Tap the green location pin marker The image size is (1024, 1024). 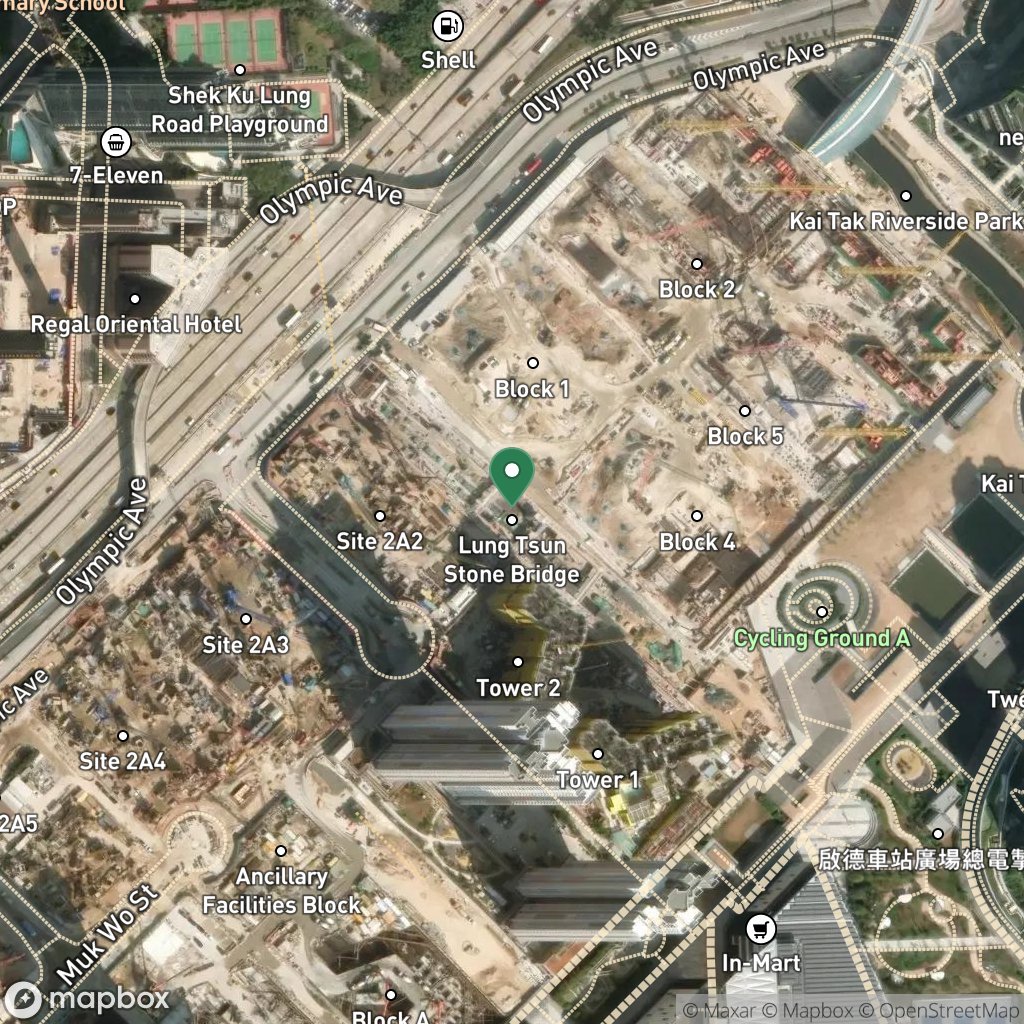pyautogui.click(x=512, y=476)
